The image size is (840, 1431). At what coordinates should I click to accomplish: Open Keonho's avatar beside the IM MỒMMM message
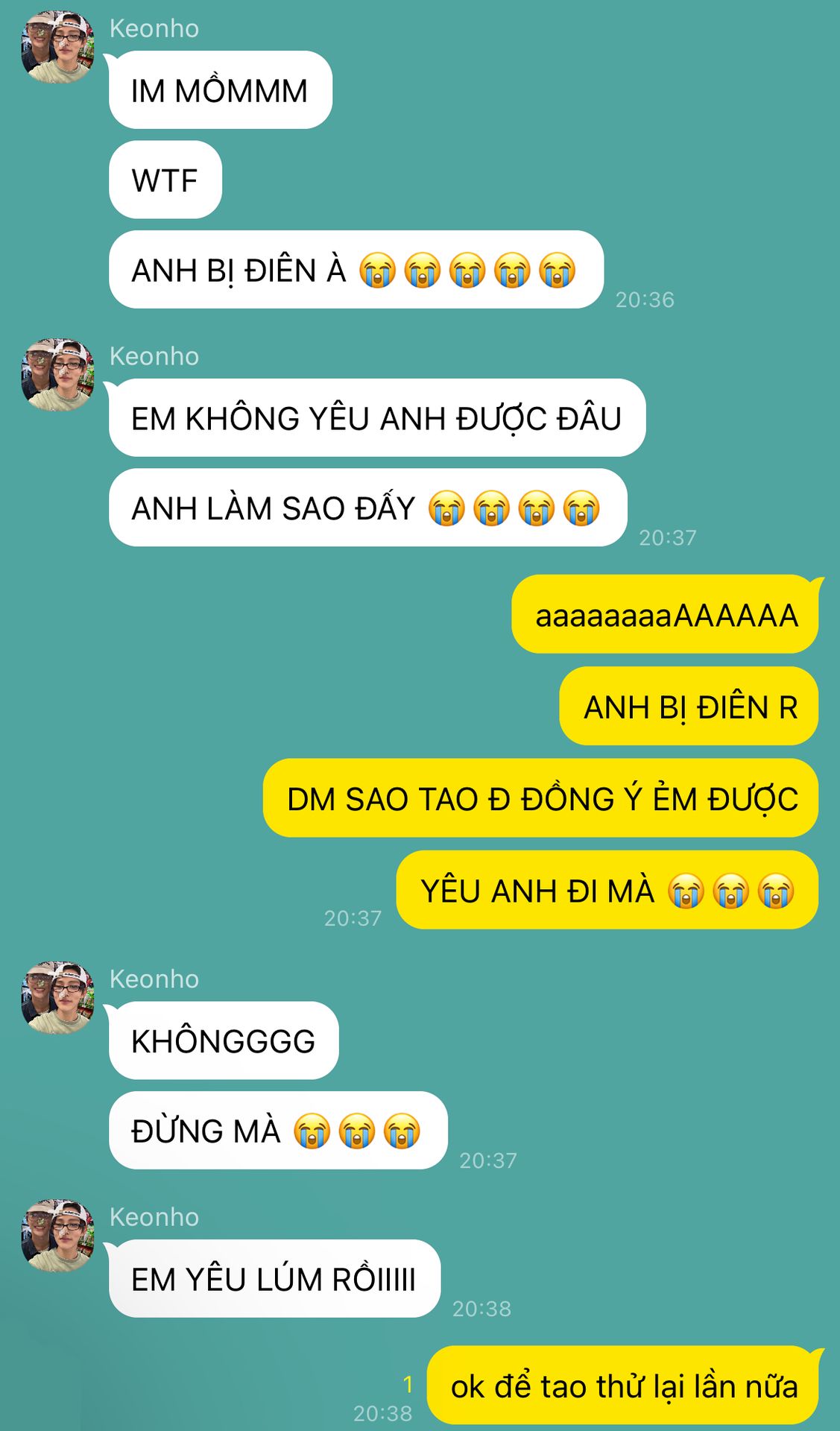pos(57,47)
